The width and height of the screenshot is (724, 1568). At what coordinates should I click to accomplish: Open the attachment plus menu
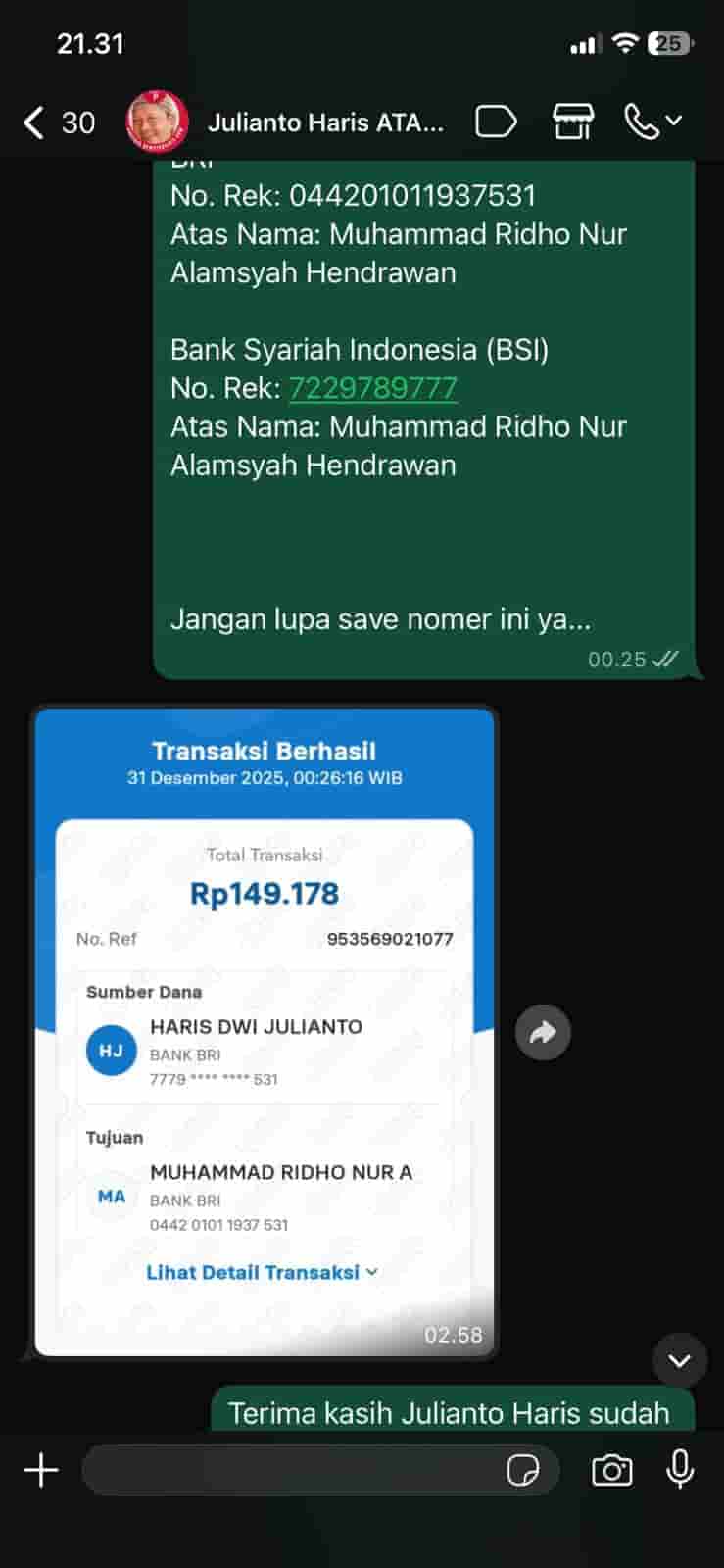tap(41, 1470)
